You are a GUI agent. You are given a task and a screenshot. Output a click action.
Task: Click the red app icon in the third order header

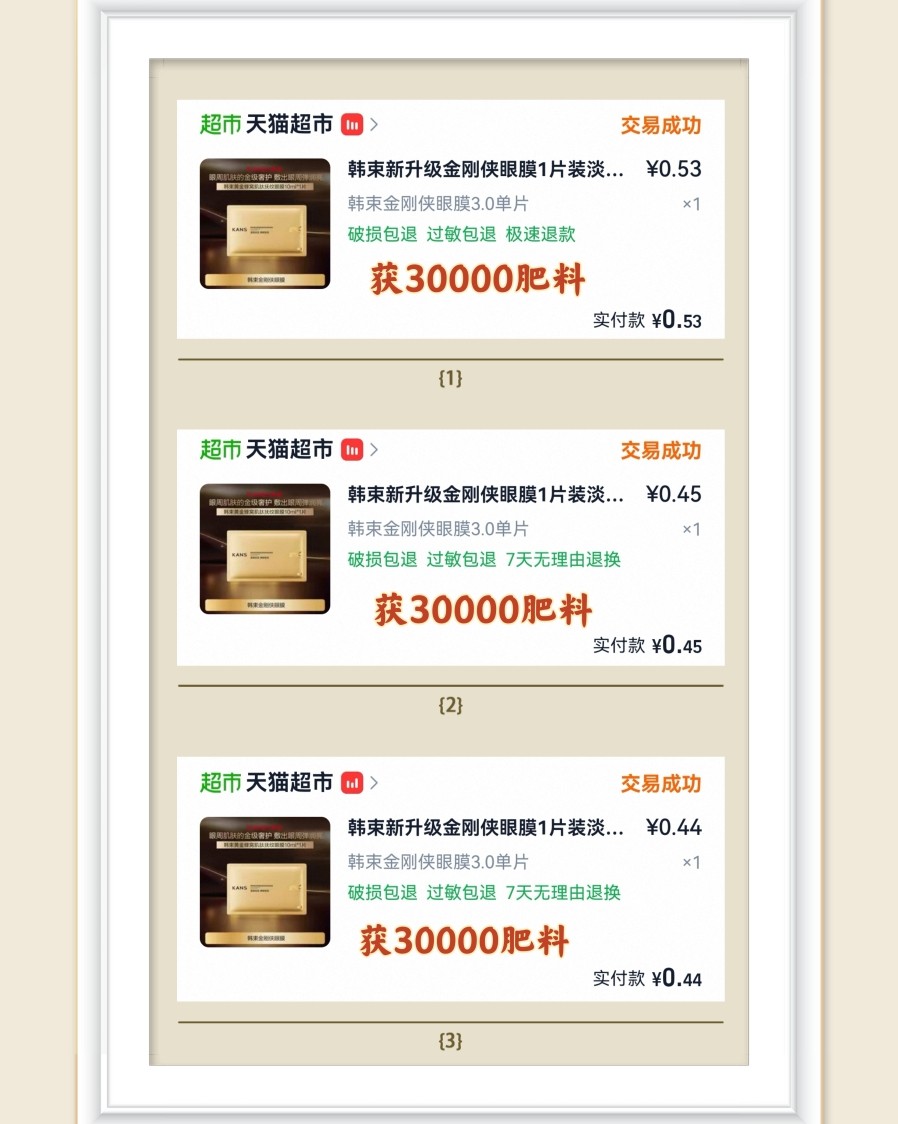point(352,784)
